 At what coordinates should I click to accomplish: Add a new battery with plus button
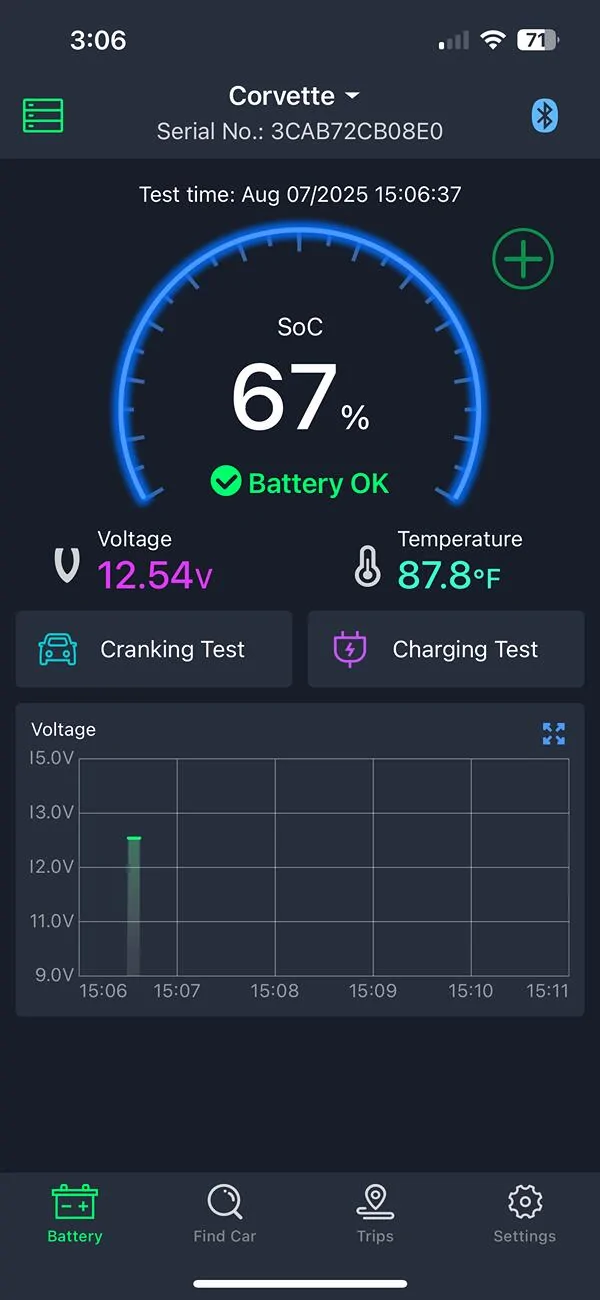[523, 259]
